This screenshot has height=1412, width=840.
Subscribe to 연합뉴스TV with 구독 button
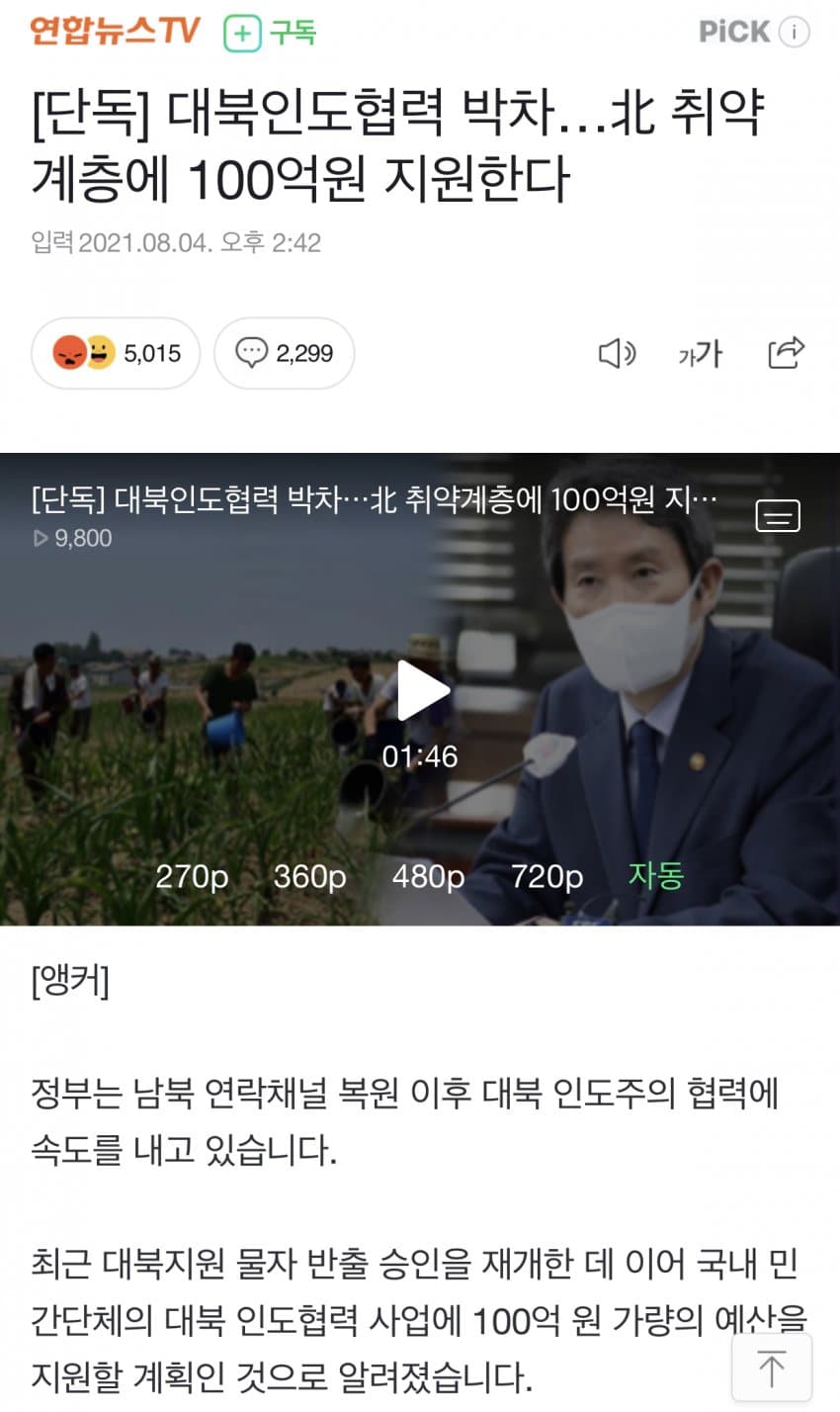click(x=270, y=33)
